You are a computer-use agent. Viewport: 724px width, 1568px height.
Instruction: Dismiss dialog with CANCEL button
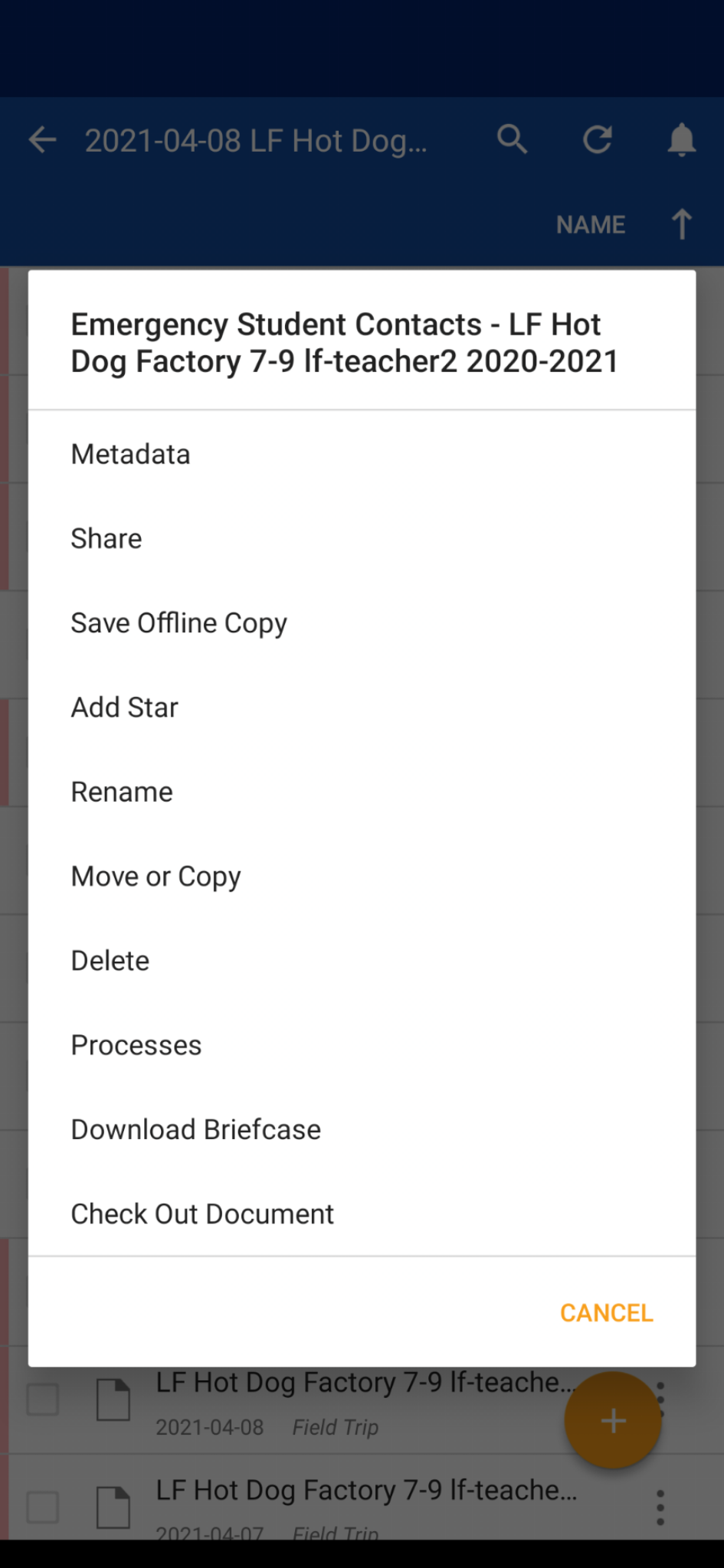point(606,1312)
